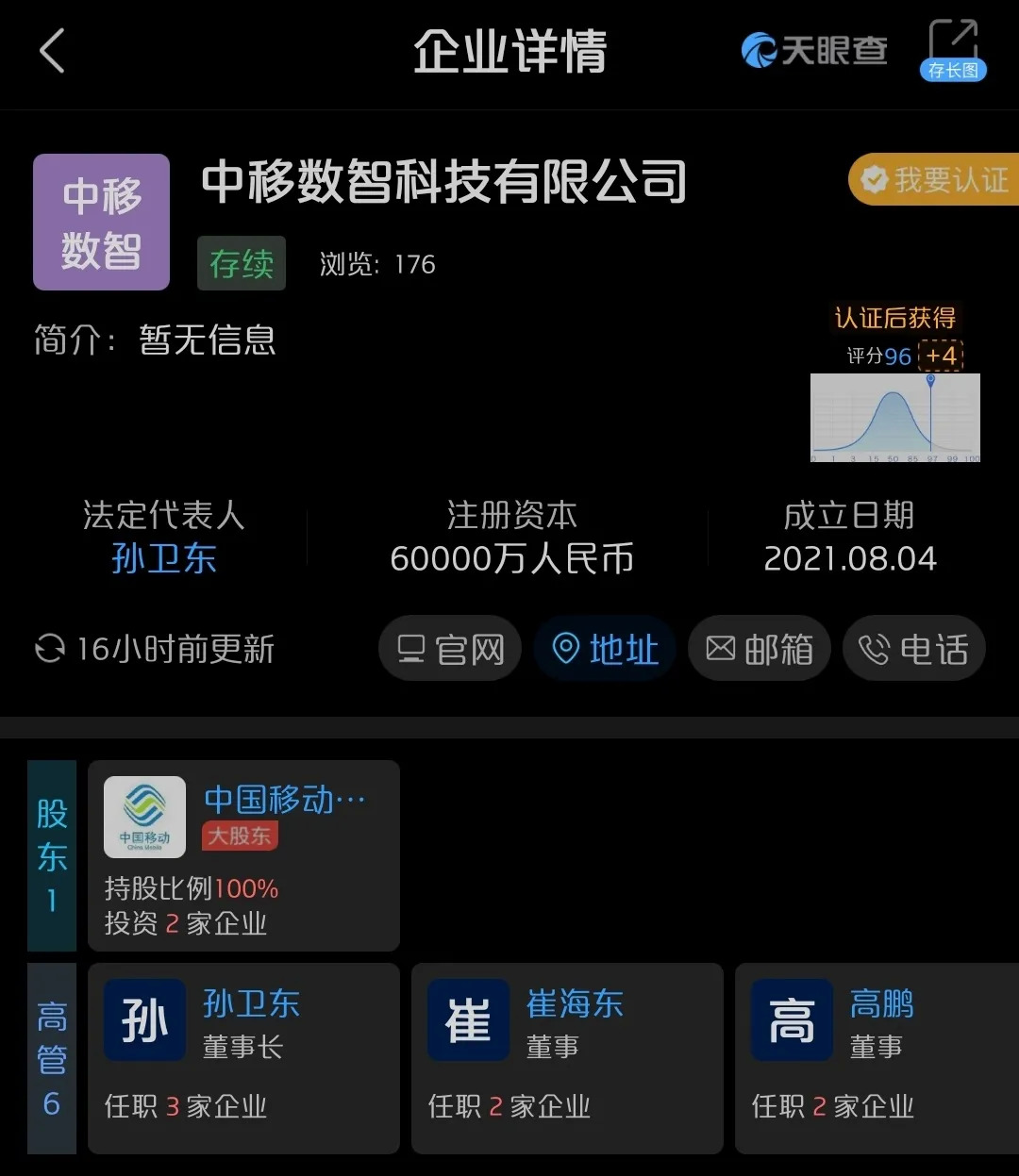Show company 电话 phone number
Image resolution: width=1019 pixels, height=1176 pixels.
point(913,649)
